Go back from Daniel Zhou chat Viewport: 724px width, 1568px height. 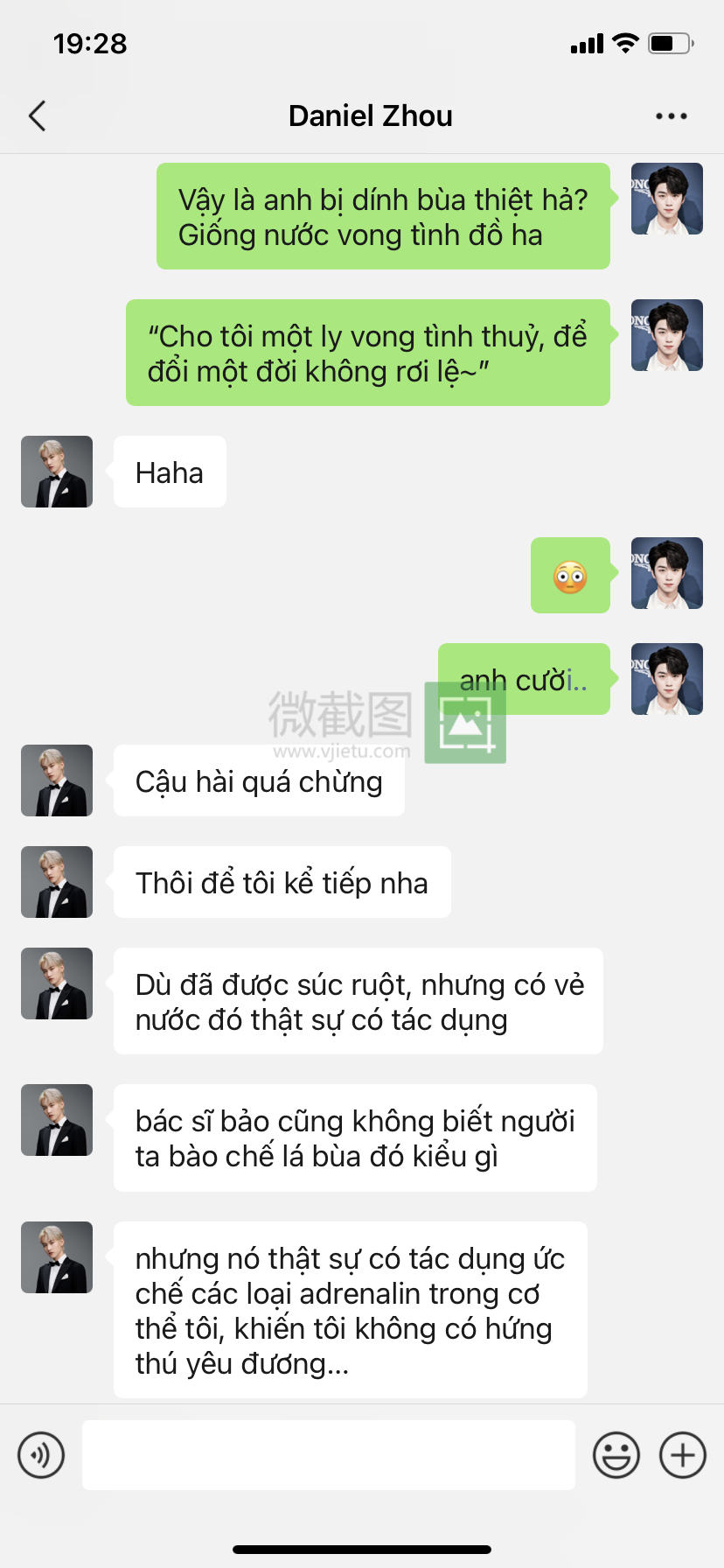pyautogui.click(x=37, y=115)
